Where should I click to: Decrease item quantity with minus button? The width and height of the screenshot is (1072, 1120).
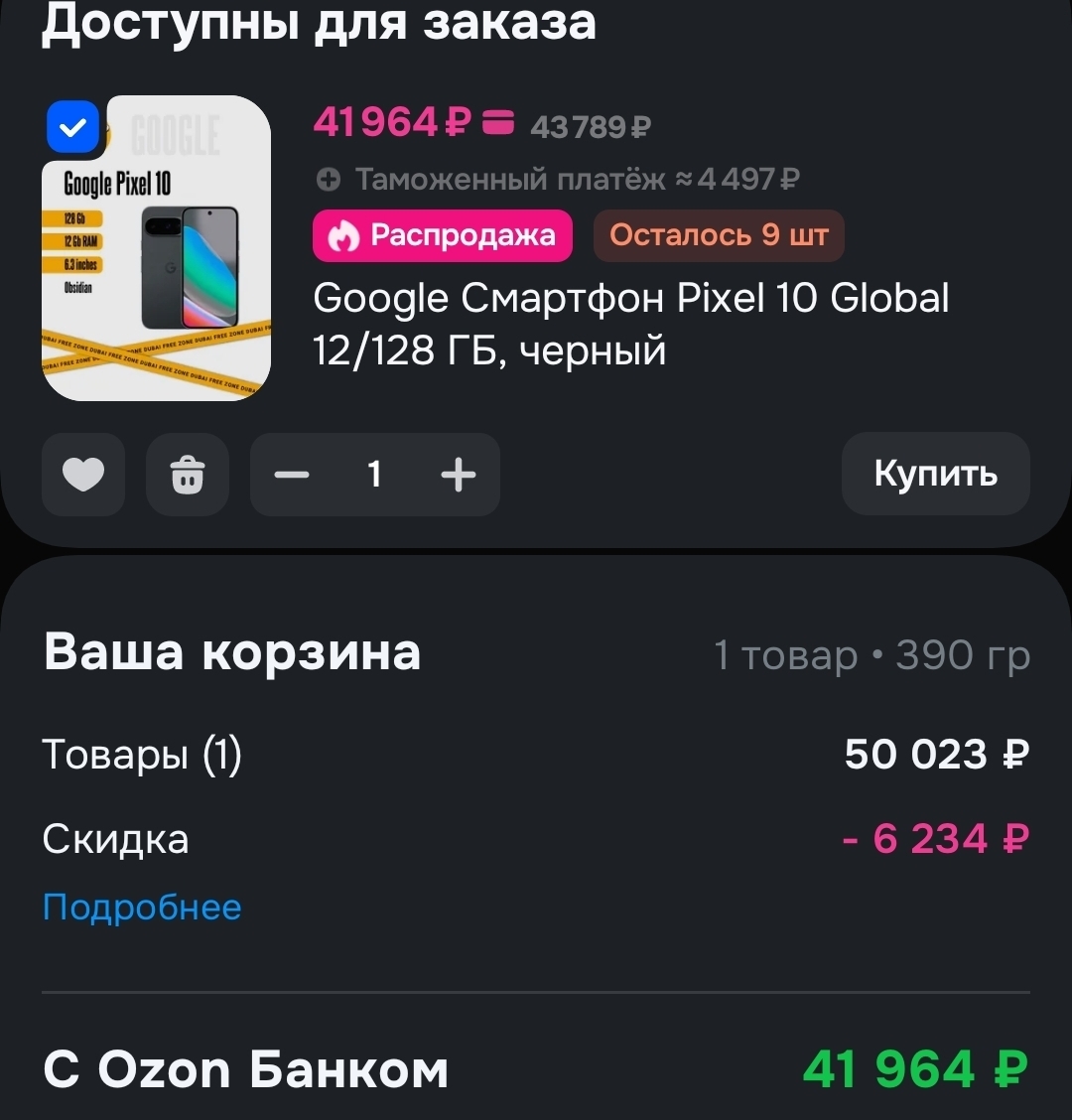[x=292, y=476]
